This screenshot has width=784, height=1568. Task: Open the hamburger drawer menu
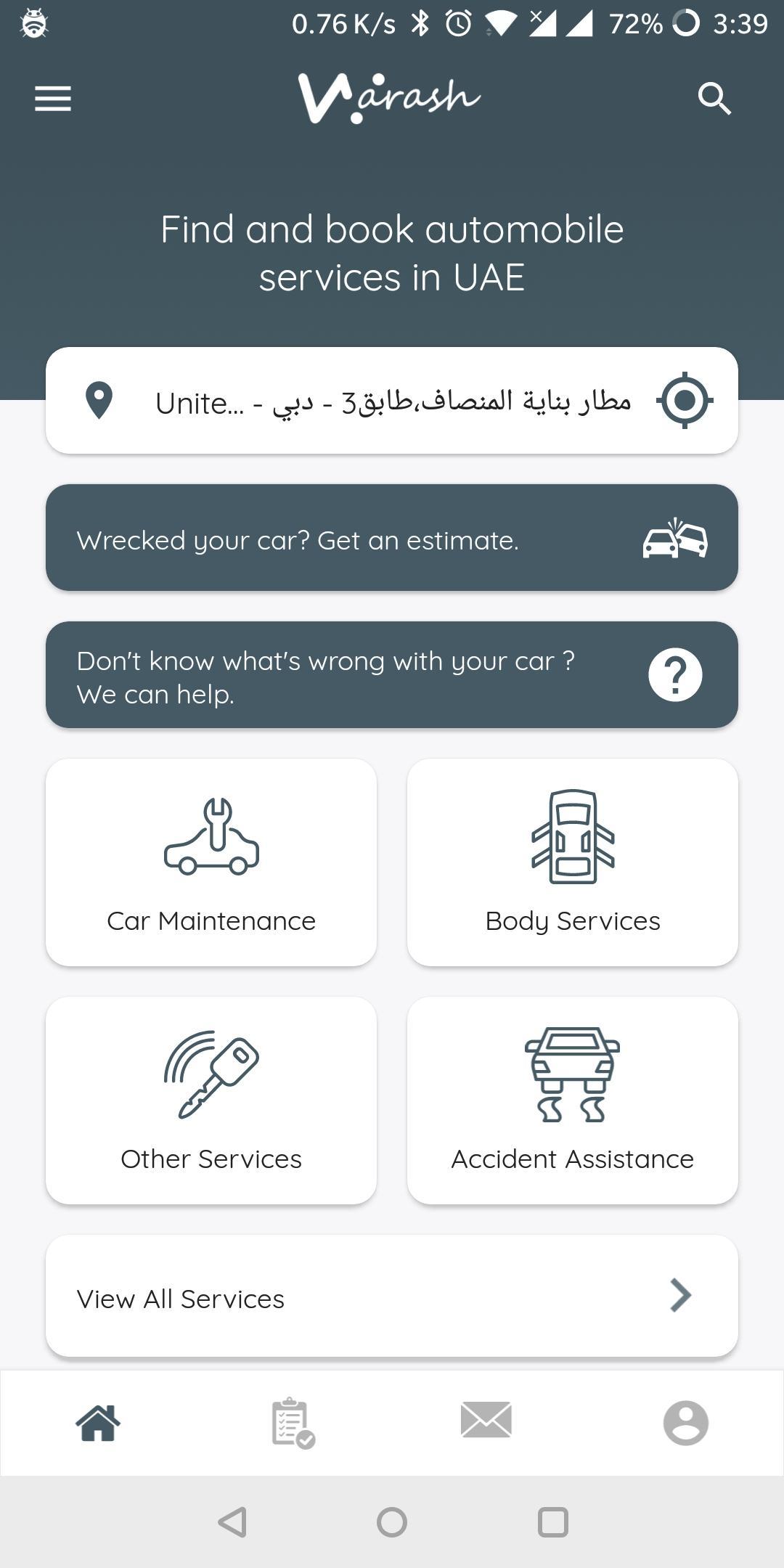coord(53,99)
